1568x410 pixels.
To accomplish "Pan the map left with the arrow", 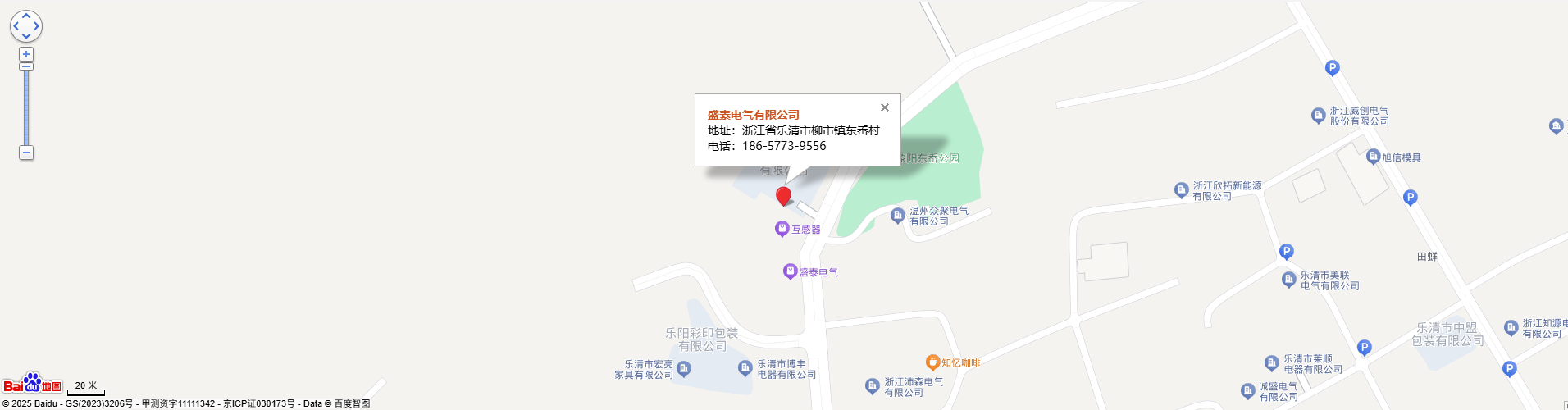I will coord(16,26).
